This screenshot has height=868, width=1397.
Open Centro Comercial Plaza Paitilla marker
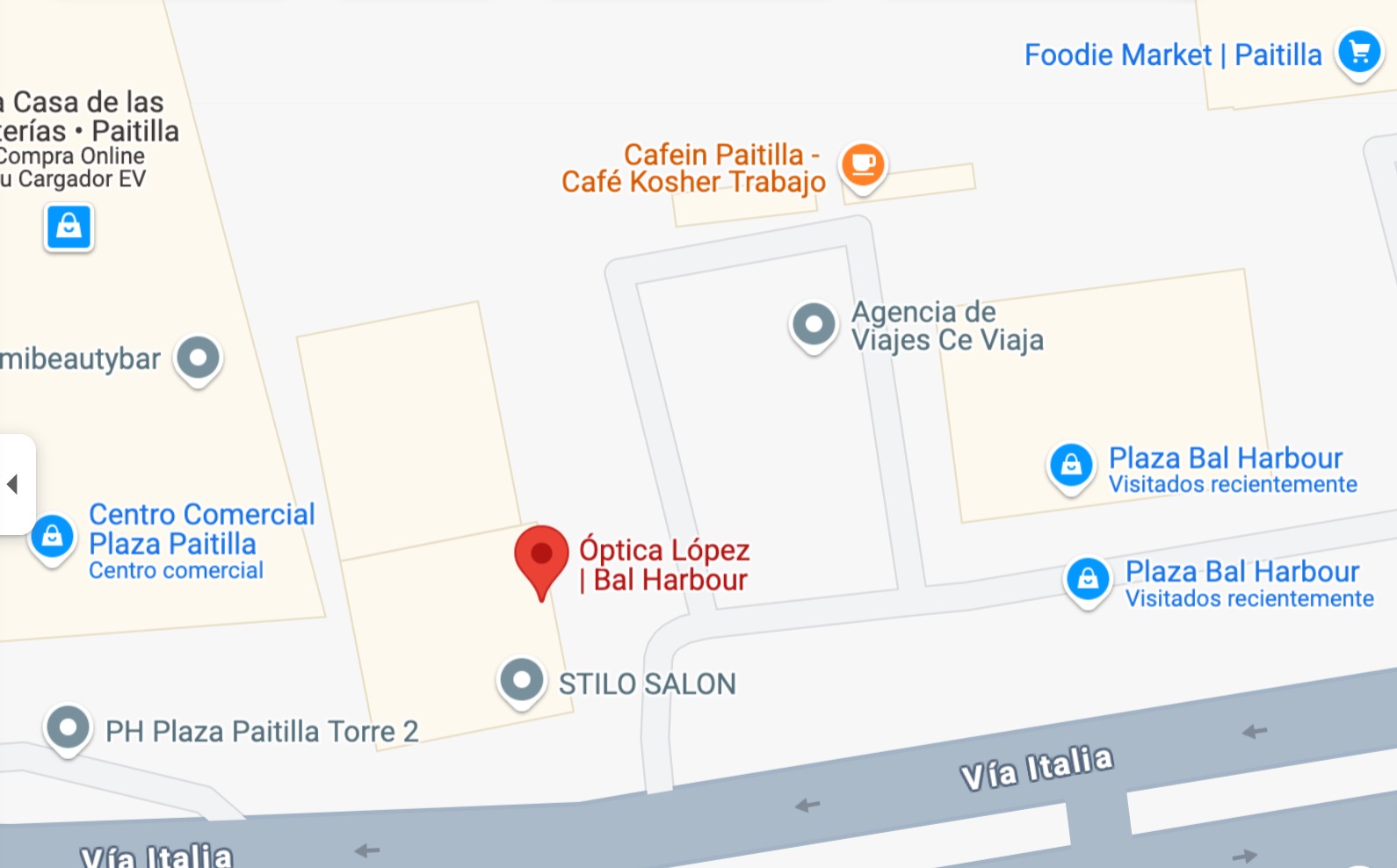click(52, 535)
